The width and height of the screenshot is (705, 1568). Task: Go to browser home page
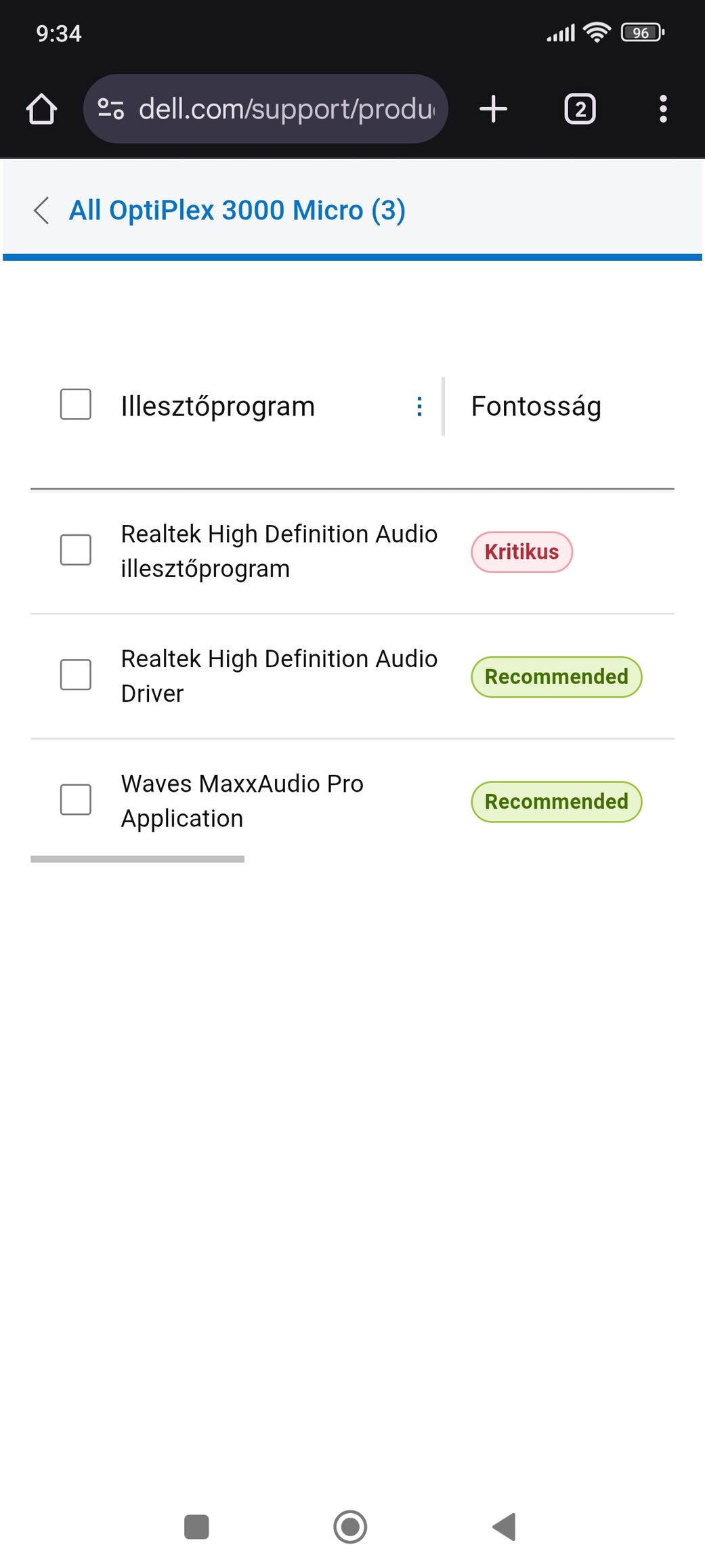coord(41,109)
